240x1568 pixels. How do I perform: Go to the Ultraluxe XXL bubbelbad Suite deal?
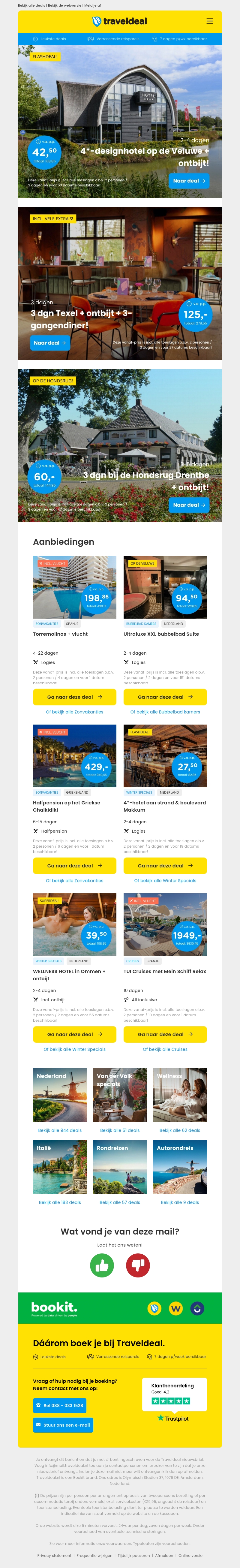tap(165, 697)
